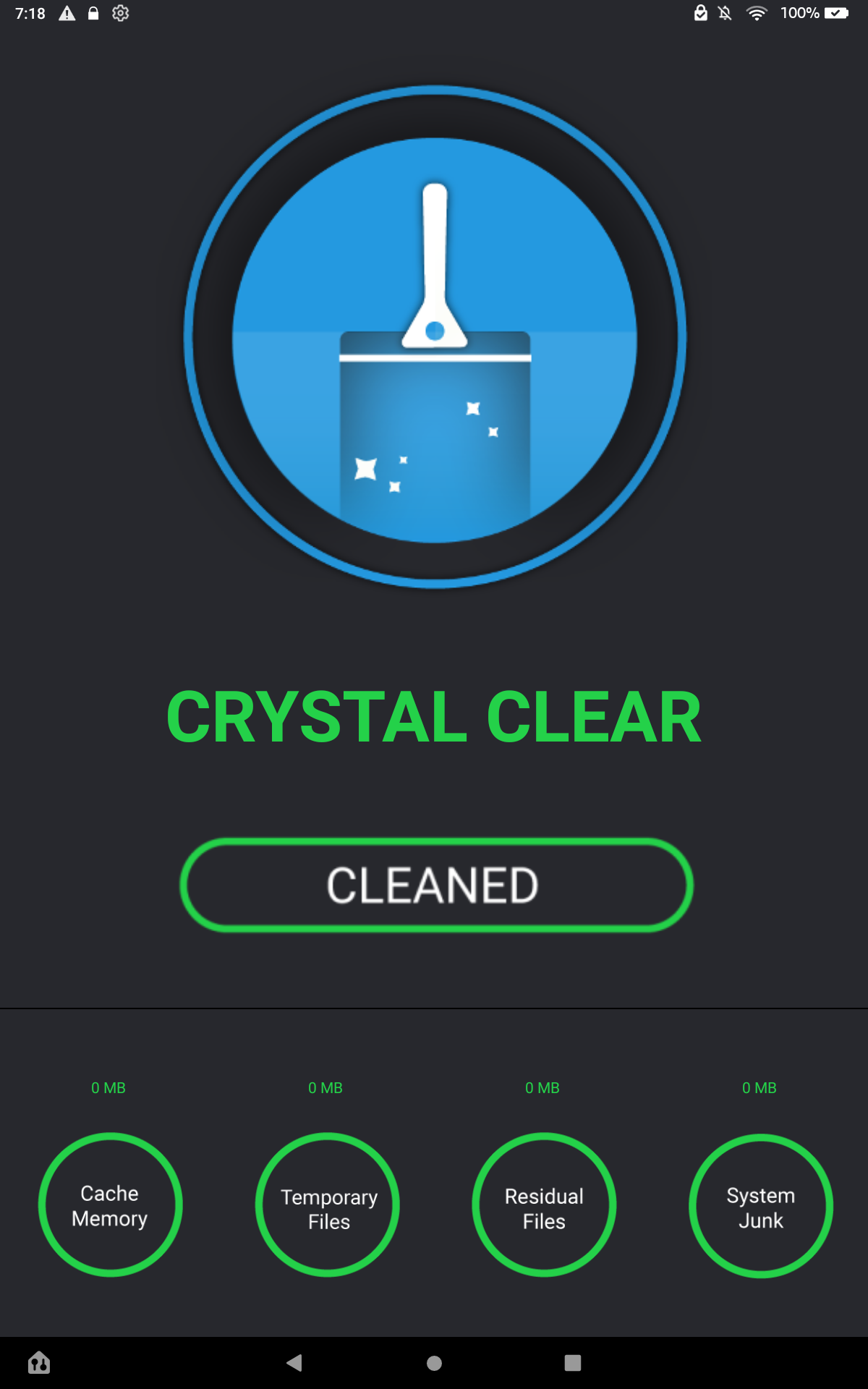Open recent apps overview
The width and height of the screenshot is (868, 1389).
(x=573, y=1363)
